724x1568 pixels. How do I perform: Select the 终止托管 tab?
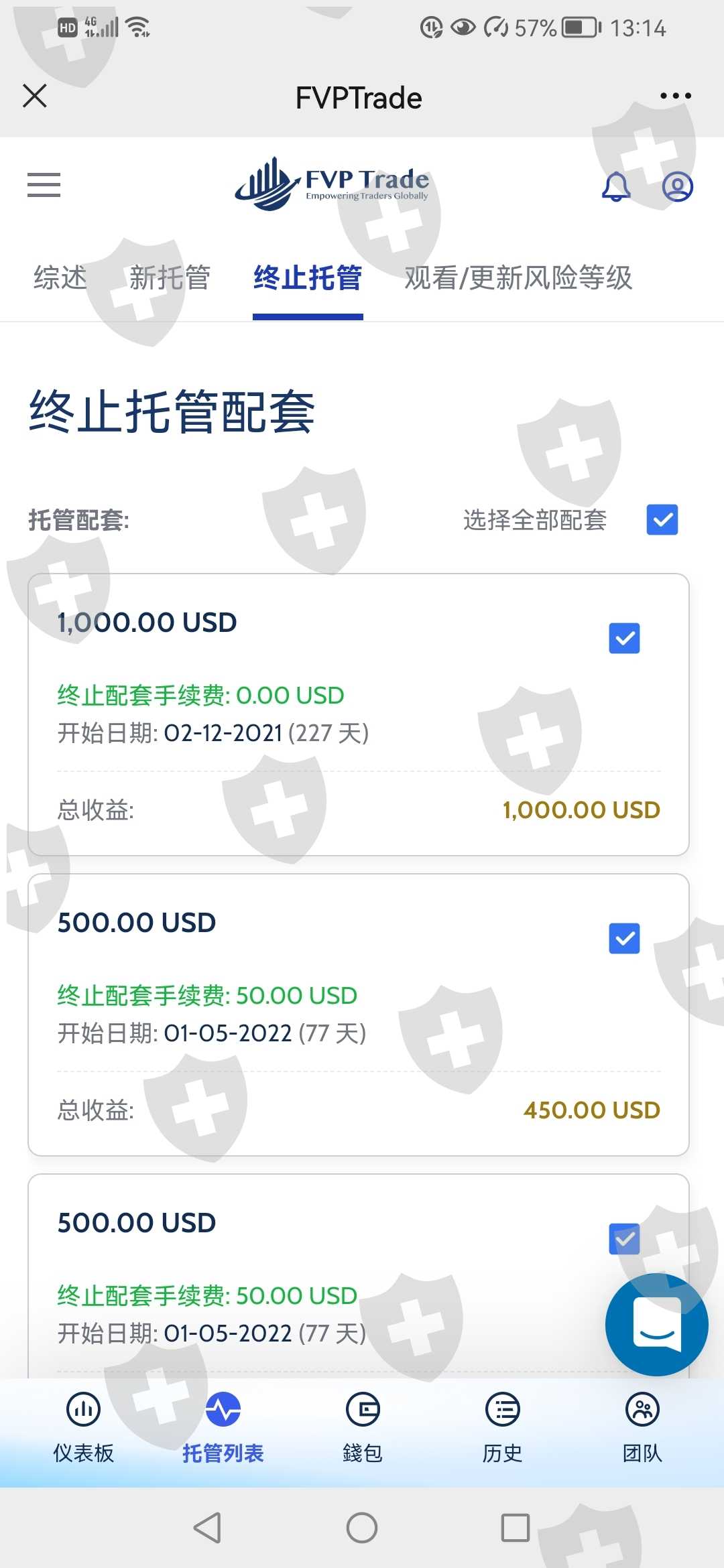pyautogui.click(x=308, y=277)
